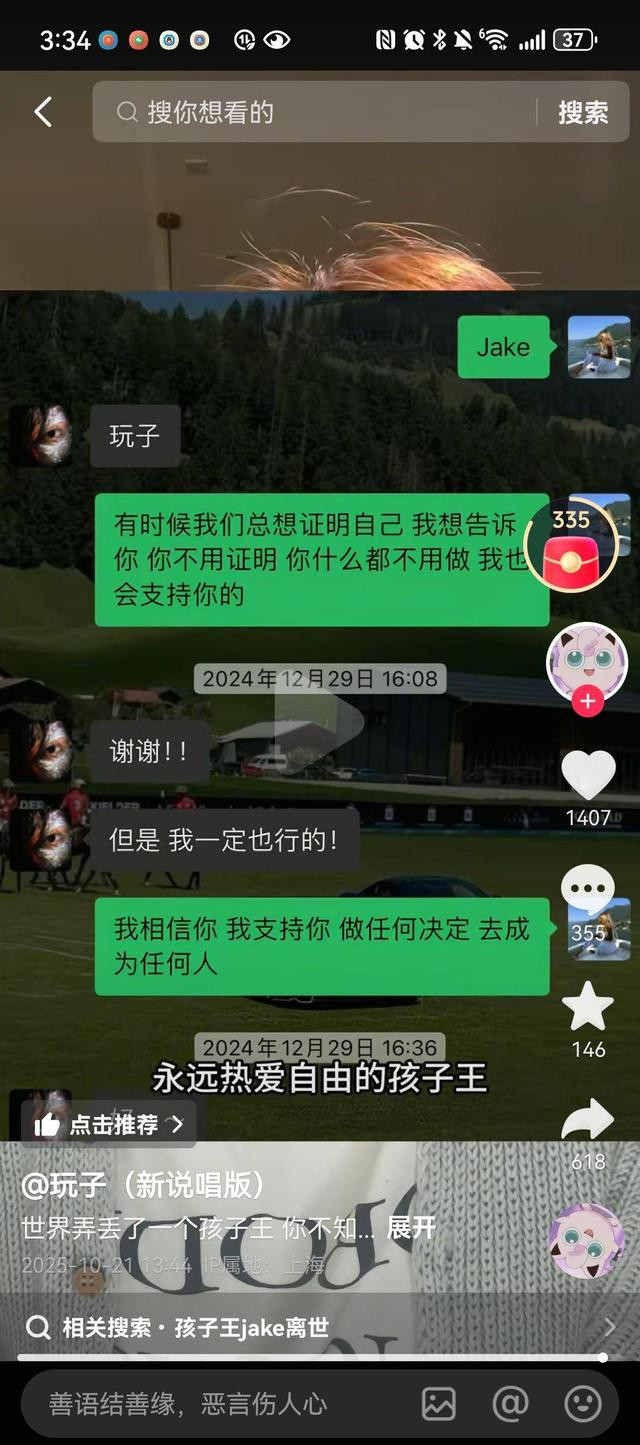Tap the 搜你想看的 search box

coord(310,112)
